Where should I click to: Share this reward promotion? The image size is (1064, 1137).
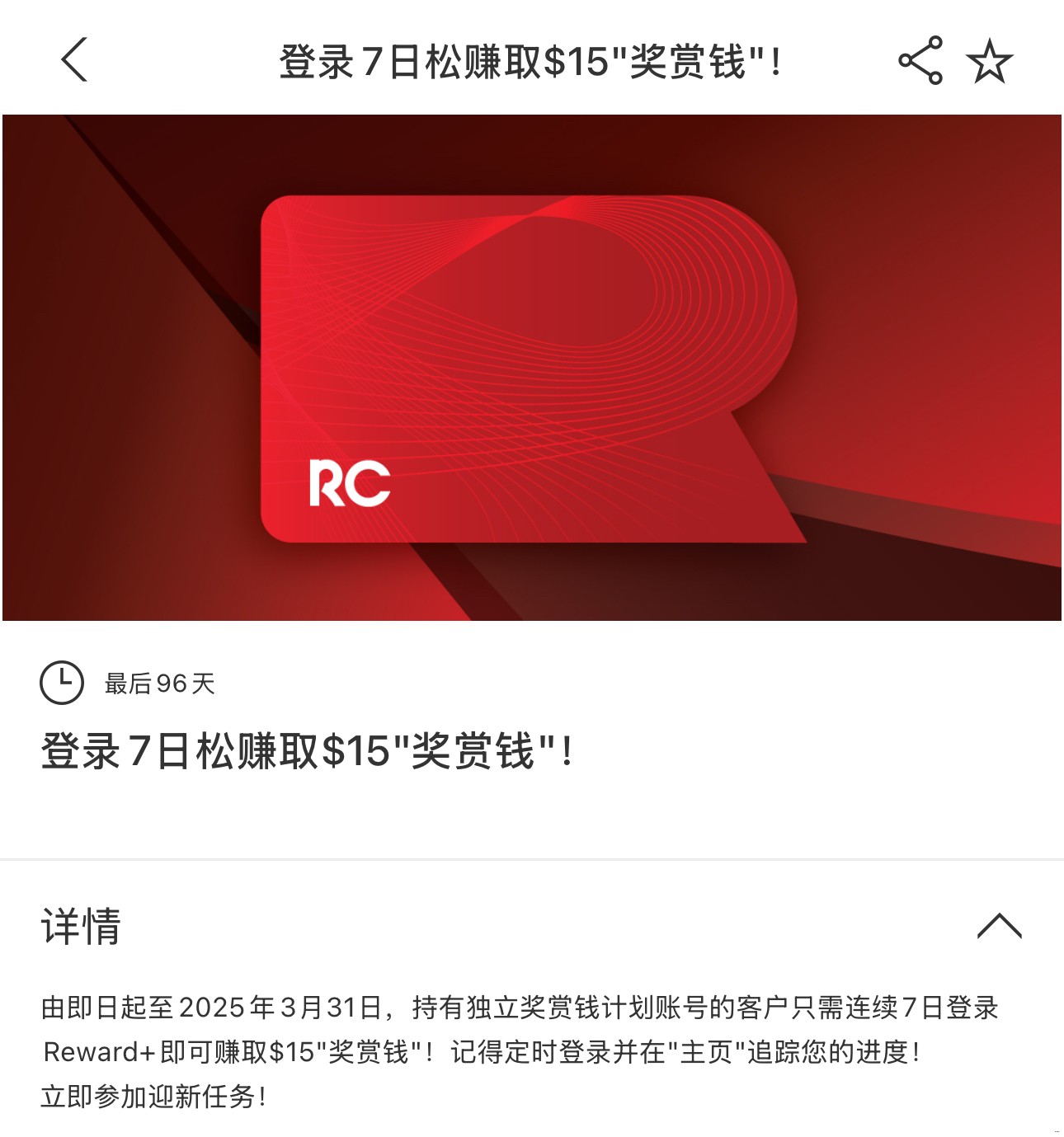pyautogui.click(x=920, y=60)
